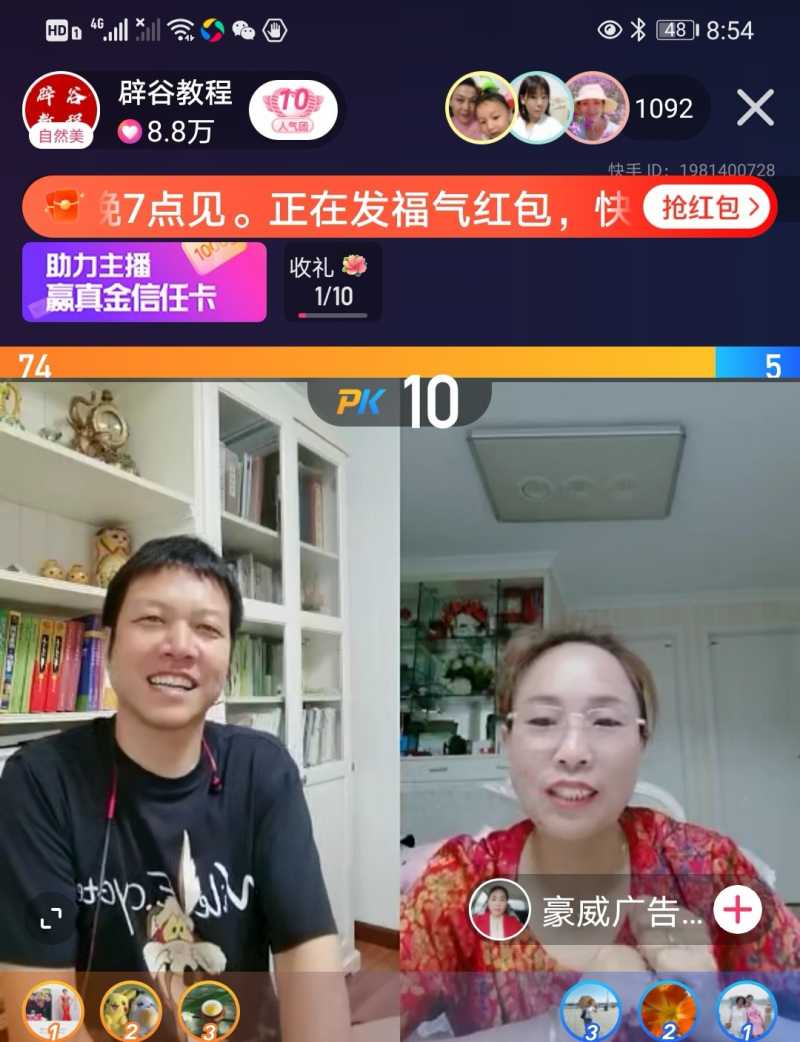Open the 收礼 1/10 gift task
Screen dimensions: 800x1042
tap(333, 282)
